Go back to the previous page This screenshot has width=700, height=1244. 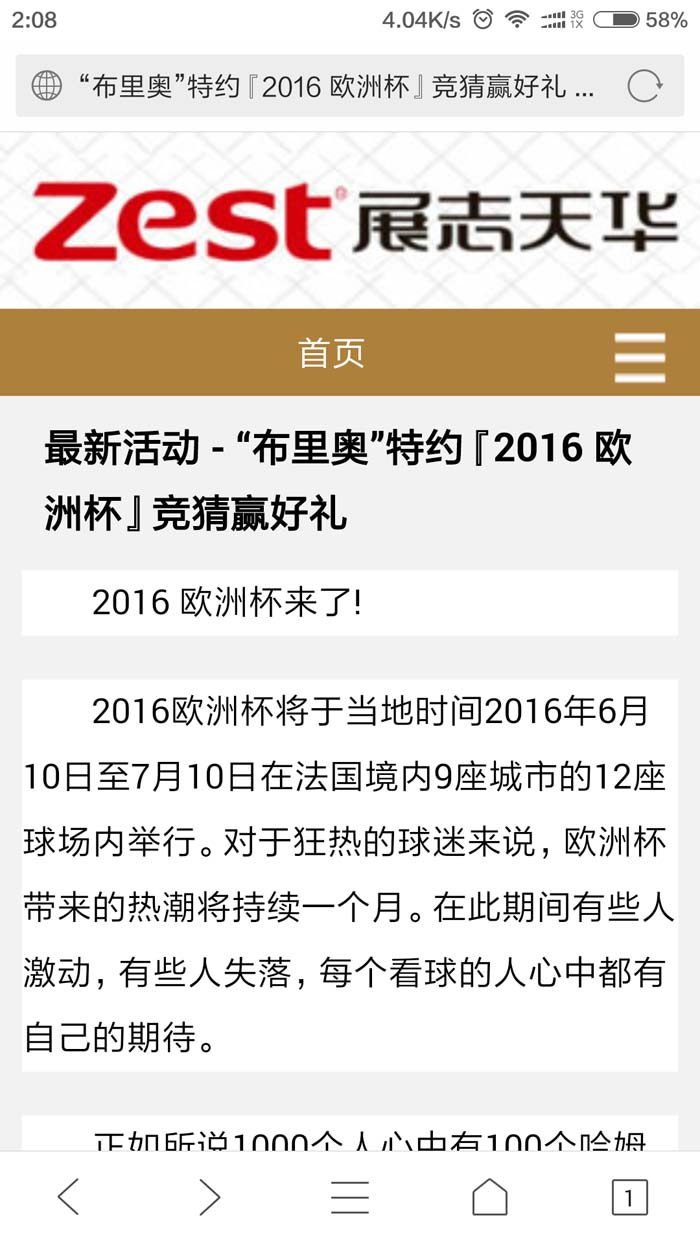(68, 1196)
